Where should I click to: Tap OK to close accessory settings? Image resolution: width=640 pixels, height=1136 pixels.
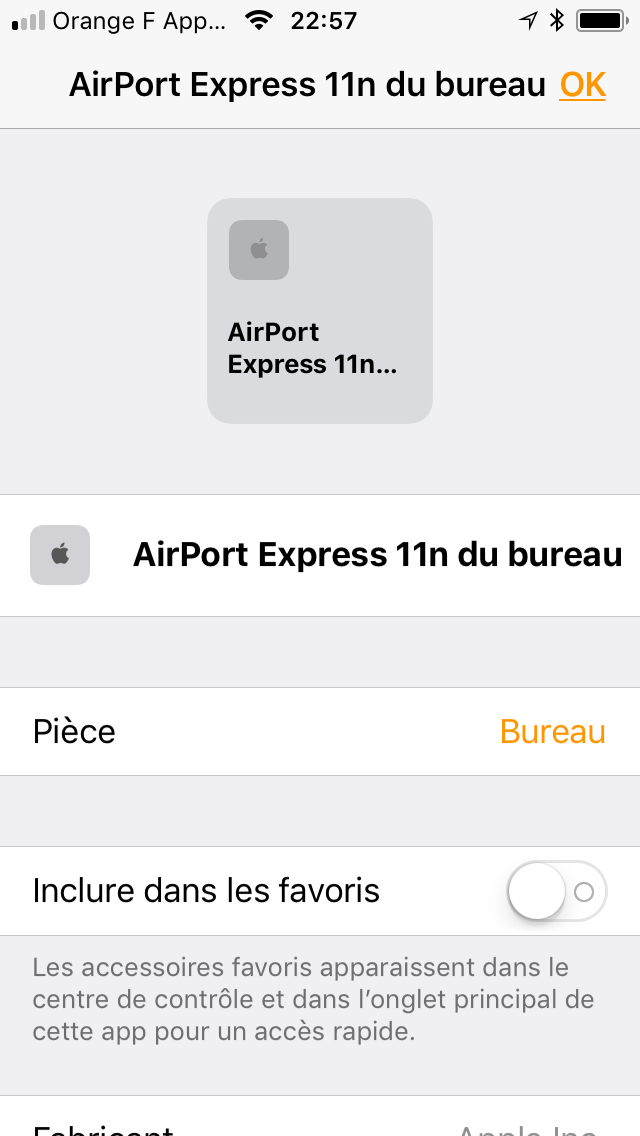[x=583, y=85]
